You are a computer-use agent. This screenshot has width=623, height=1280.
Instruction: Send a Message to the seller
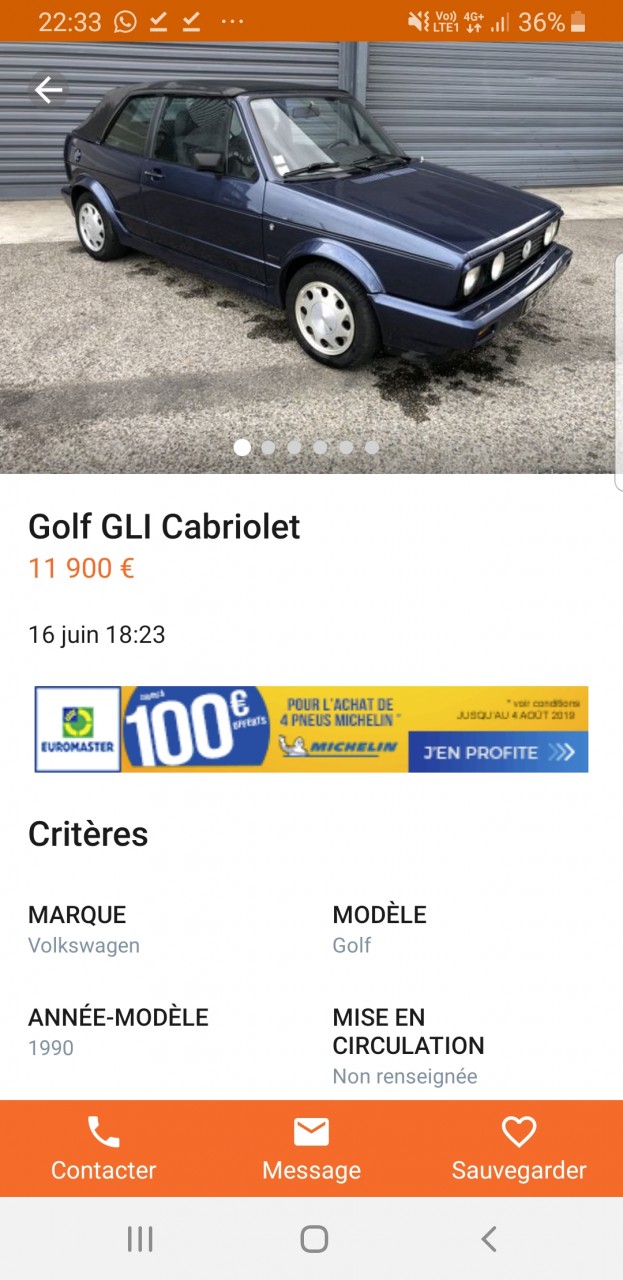[x=311, y=1148]
